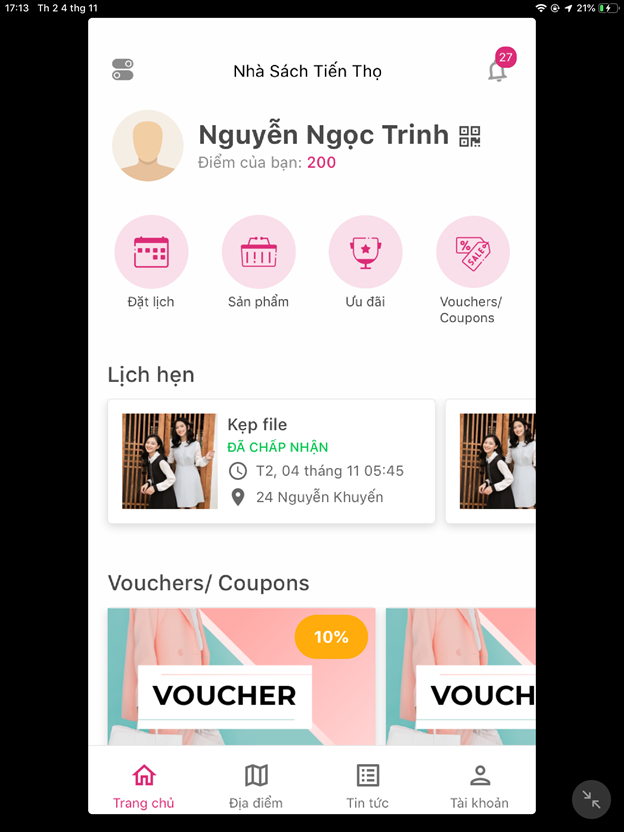This screenshot has height=832, width=624.
Task: Open the notifications bell
Action: click(497, 71)
